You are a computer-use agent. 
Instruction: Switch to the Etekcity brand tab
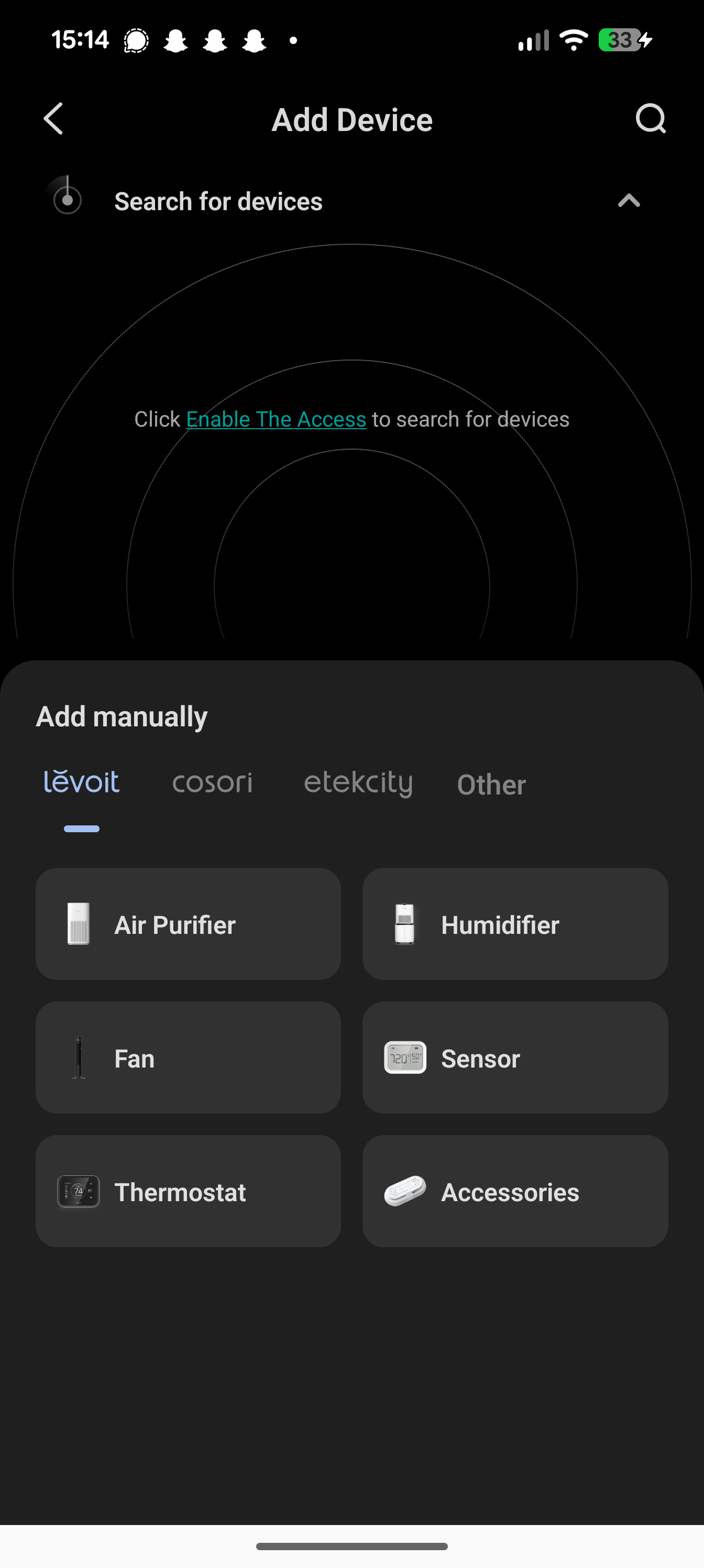pos(358,783)
